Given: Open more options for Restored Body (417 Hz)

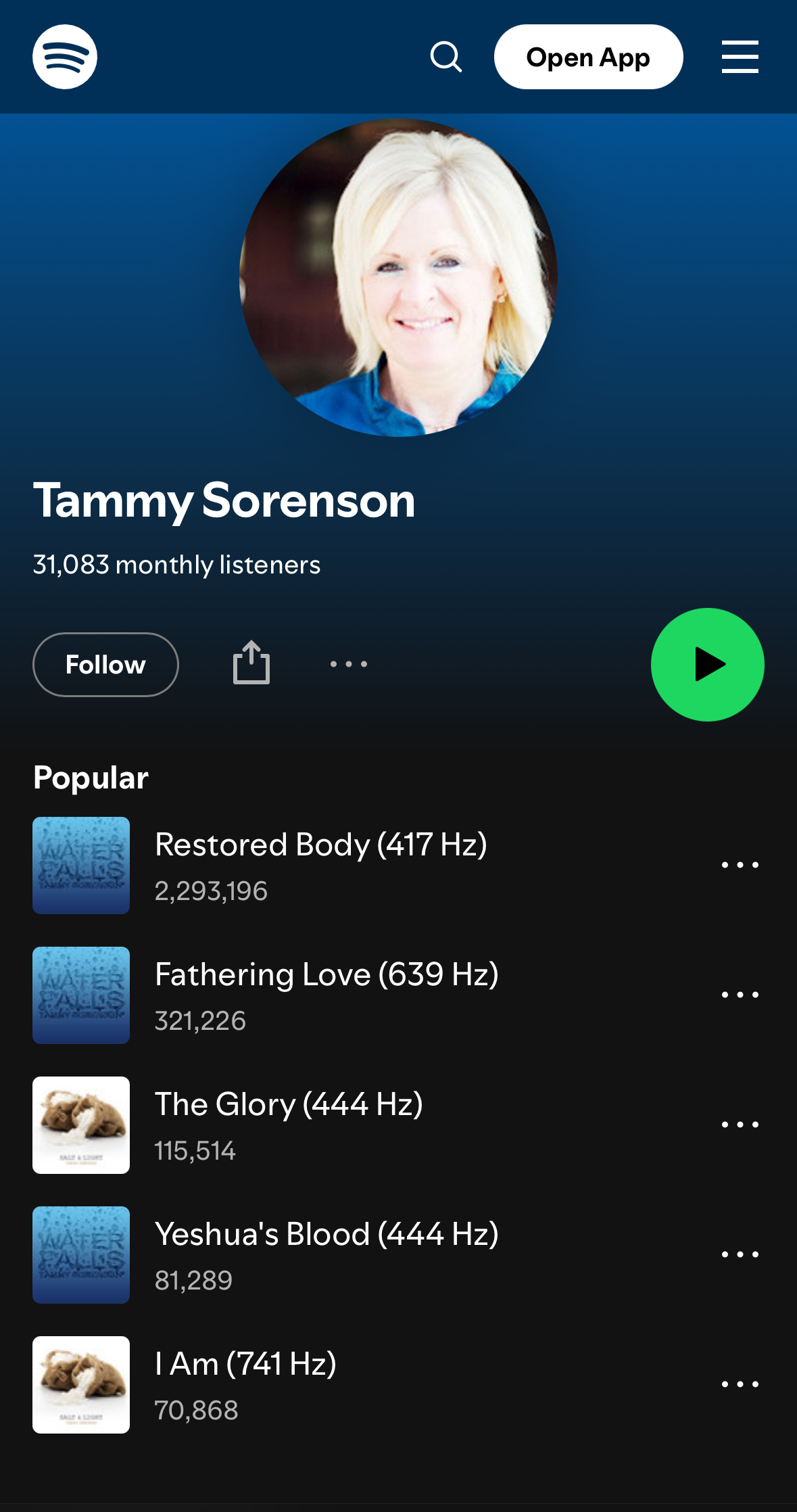Looking at the screenshot, I should pos(740,865).
